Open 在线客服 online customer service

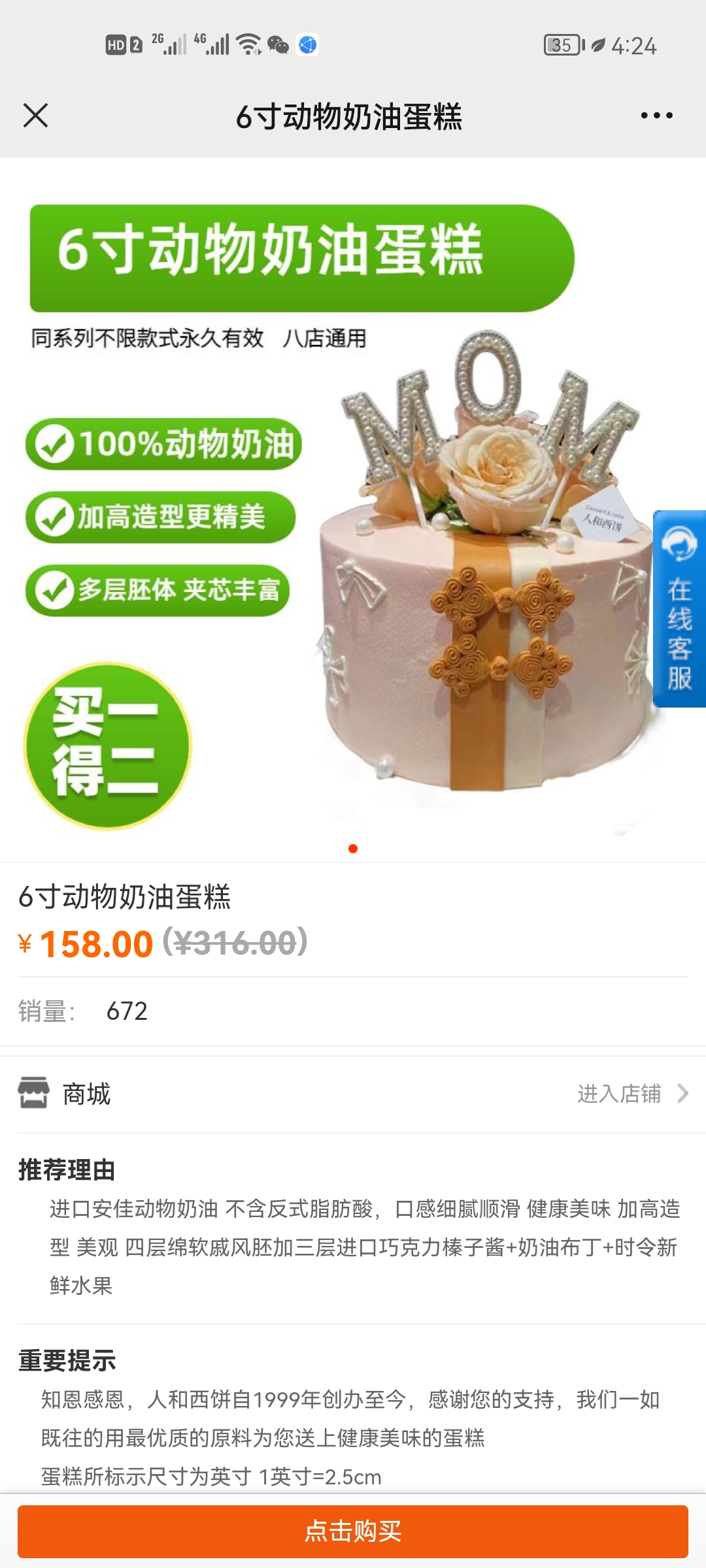pos(679,608)
